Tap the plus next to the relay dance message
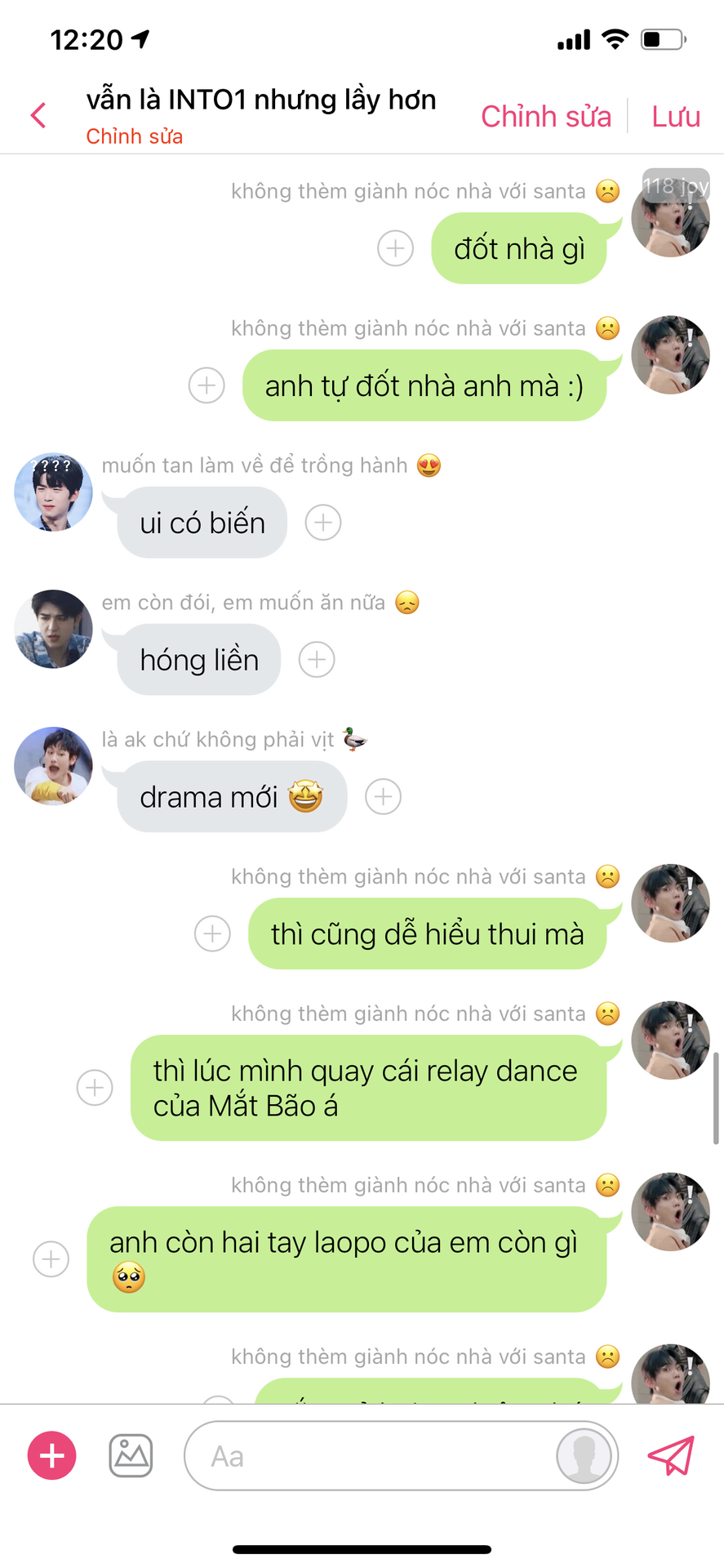724x1568 pixels. pyautogui.click(x=95, y=1087)
